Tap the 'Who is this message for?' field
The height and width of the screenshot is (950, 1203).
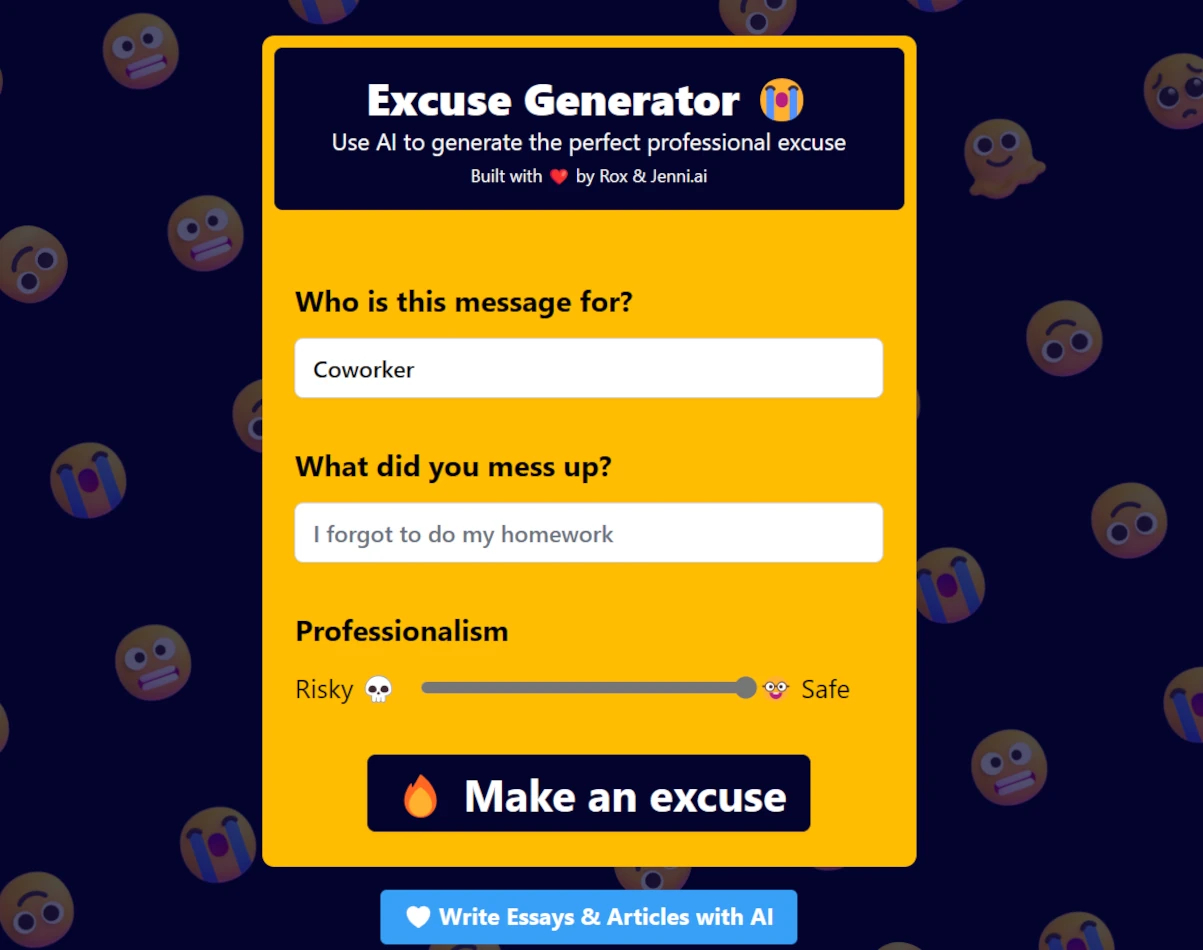click(x=588, y=368)
